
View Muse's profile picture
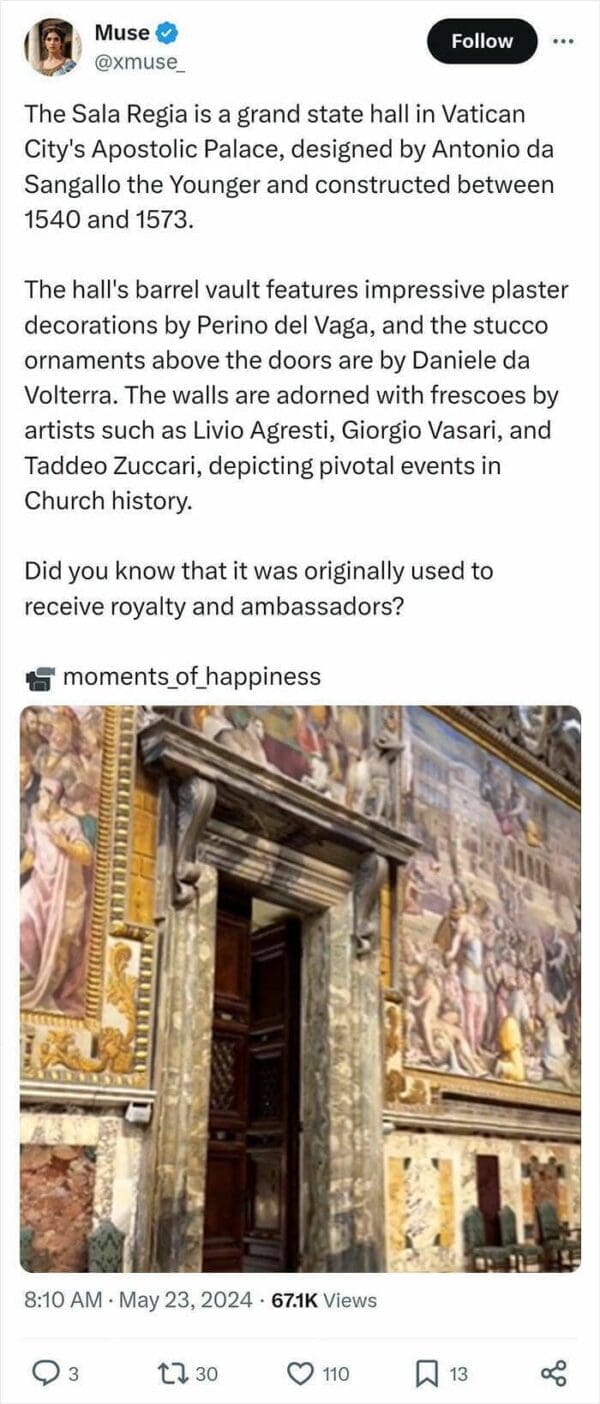[53, 47]
